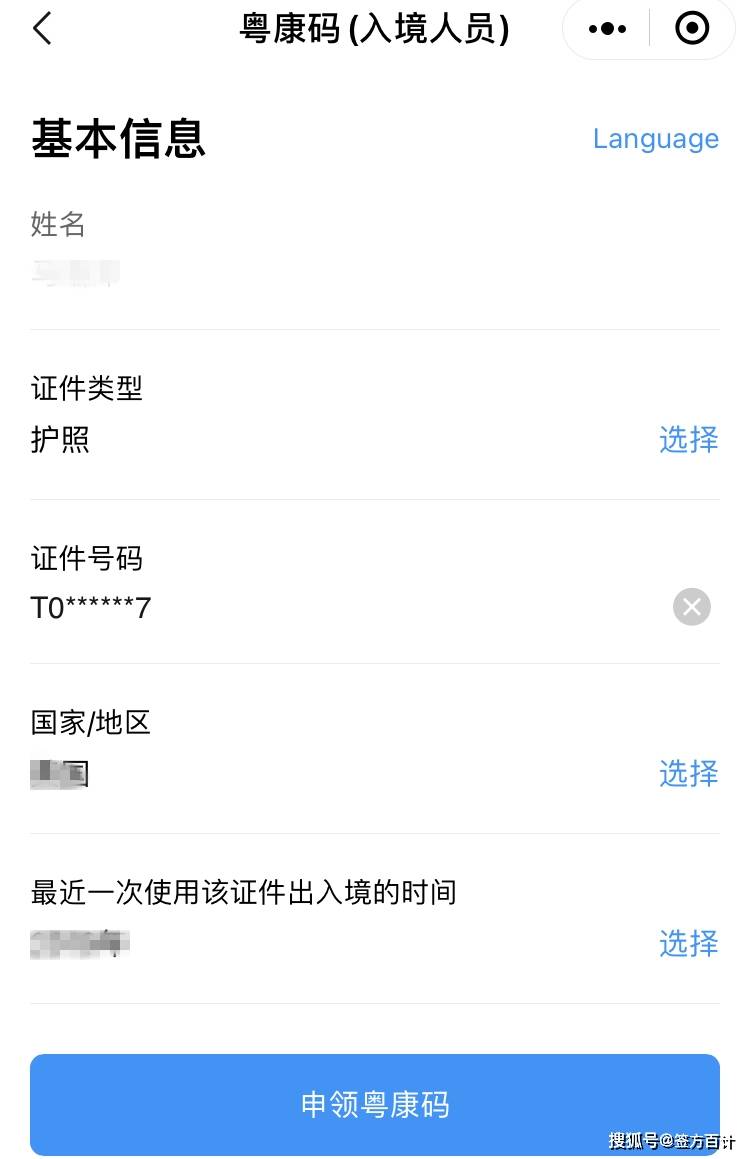Switch language via the Language link
This screenshot has width=750, height=1159.
coord(655,139)
